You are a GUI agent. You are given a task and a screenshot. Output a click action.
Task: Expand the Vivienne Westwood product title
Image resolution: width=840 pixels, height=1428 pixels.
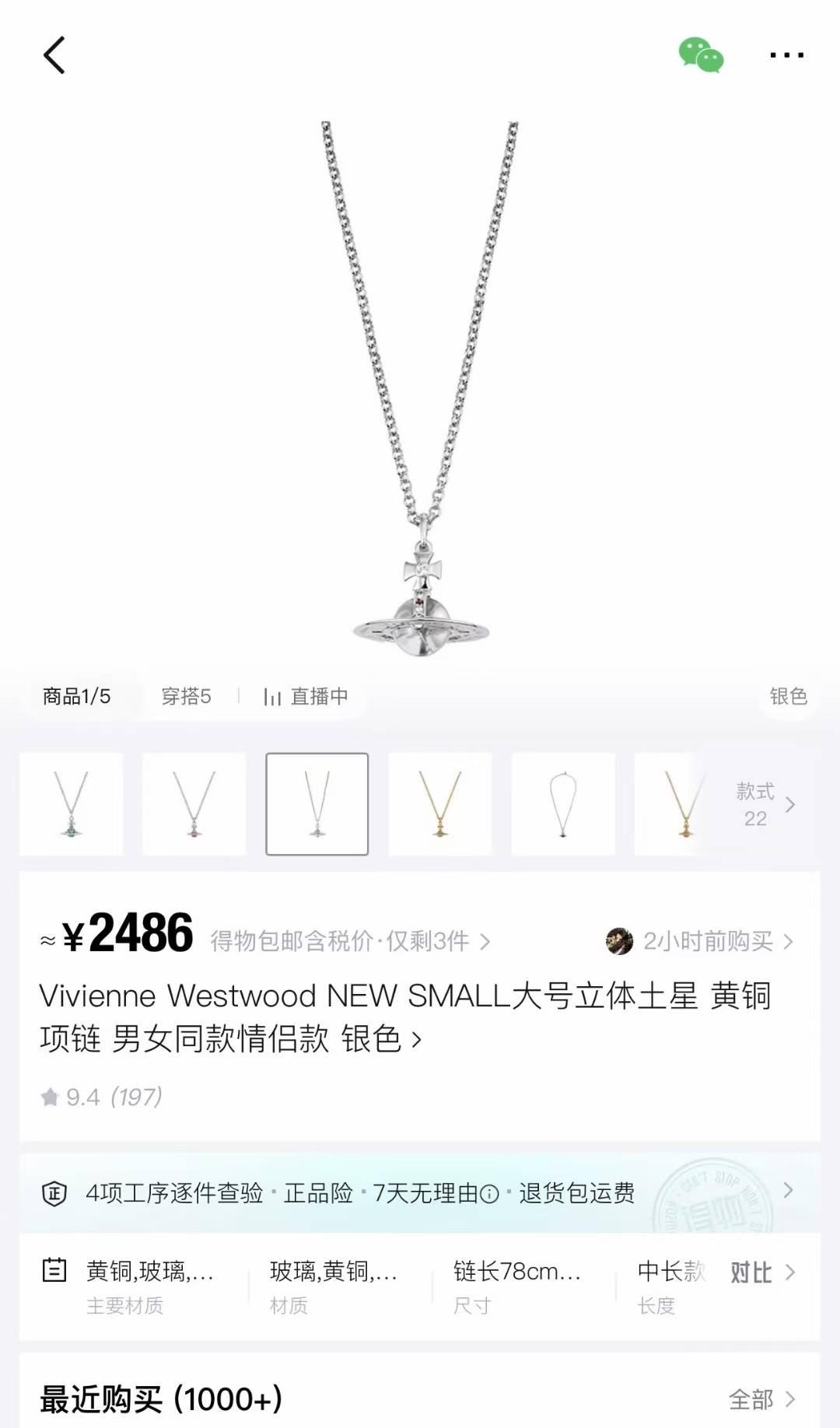tap(404, 1017)
